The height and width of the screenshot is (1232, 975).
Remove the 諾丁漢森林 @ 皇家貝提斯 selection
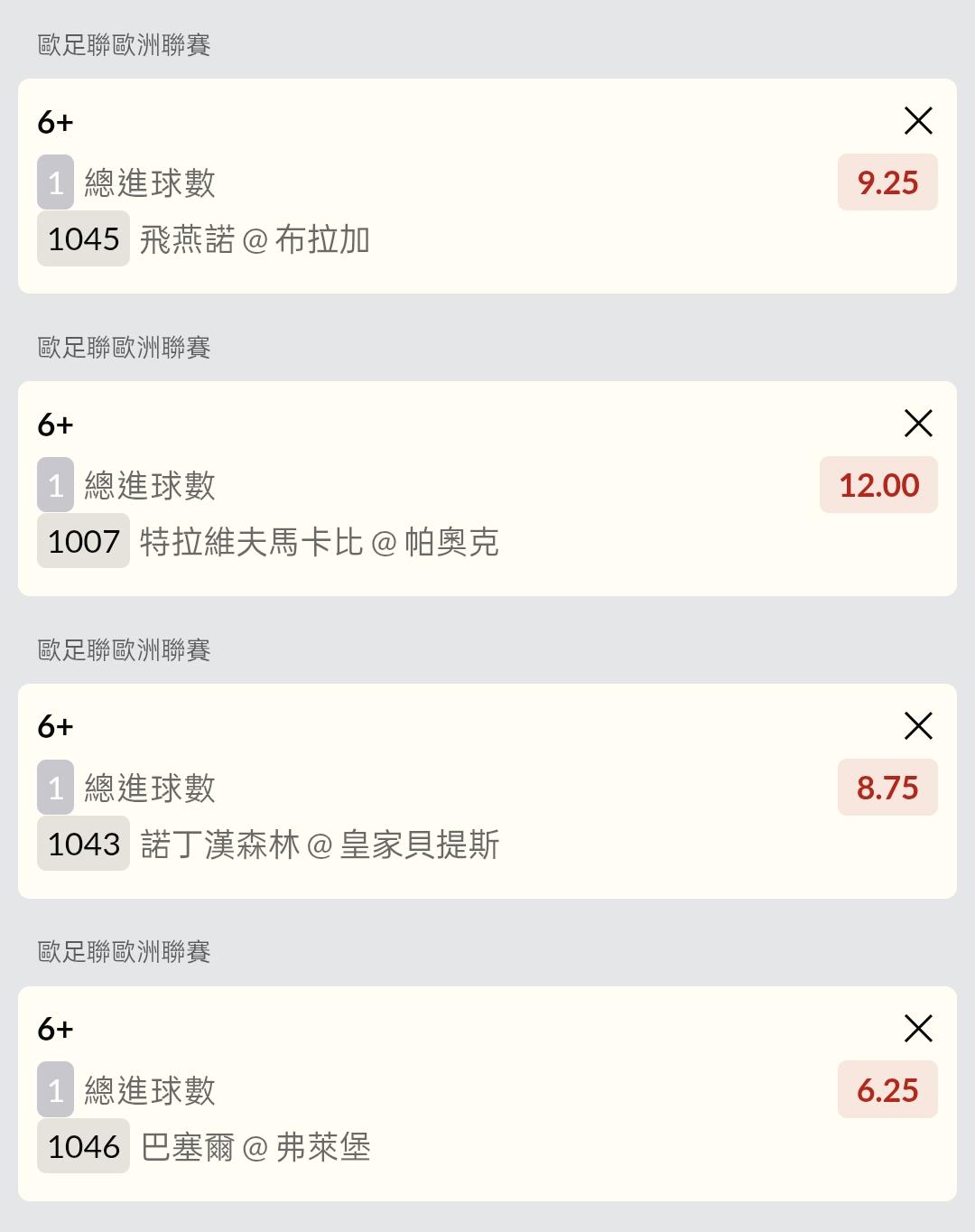tap(918, 725)
